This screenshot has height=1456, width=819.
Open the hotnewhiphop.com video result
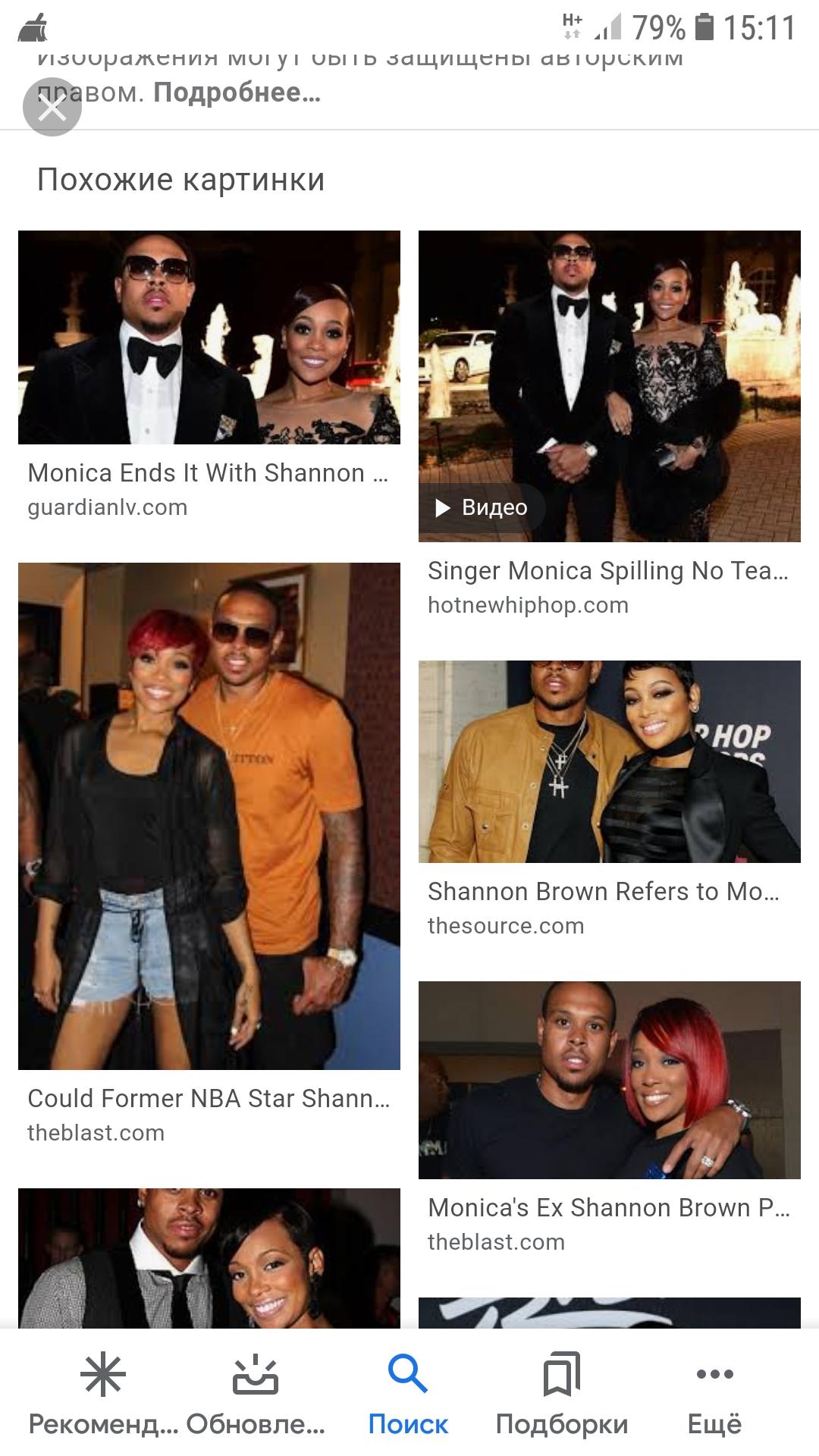click(x=610, y=386)
